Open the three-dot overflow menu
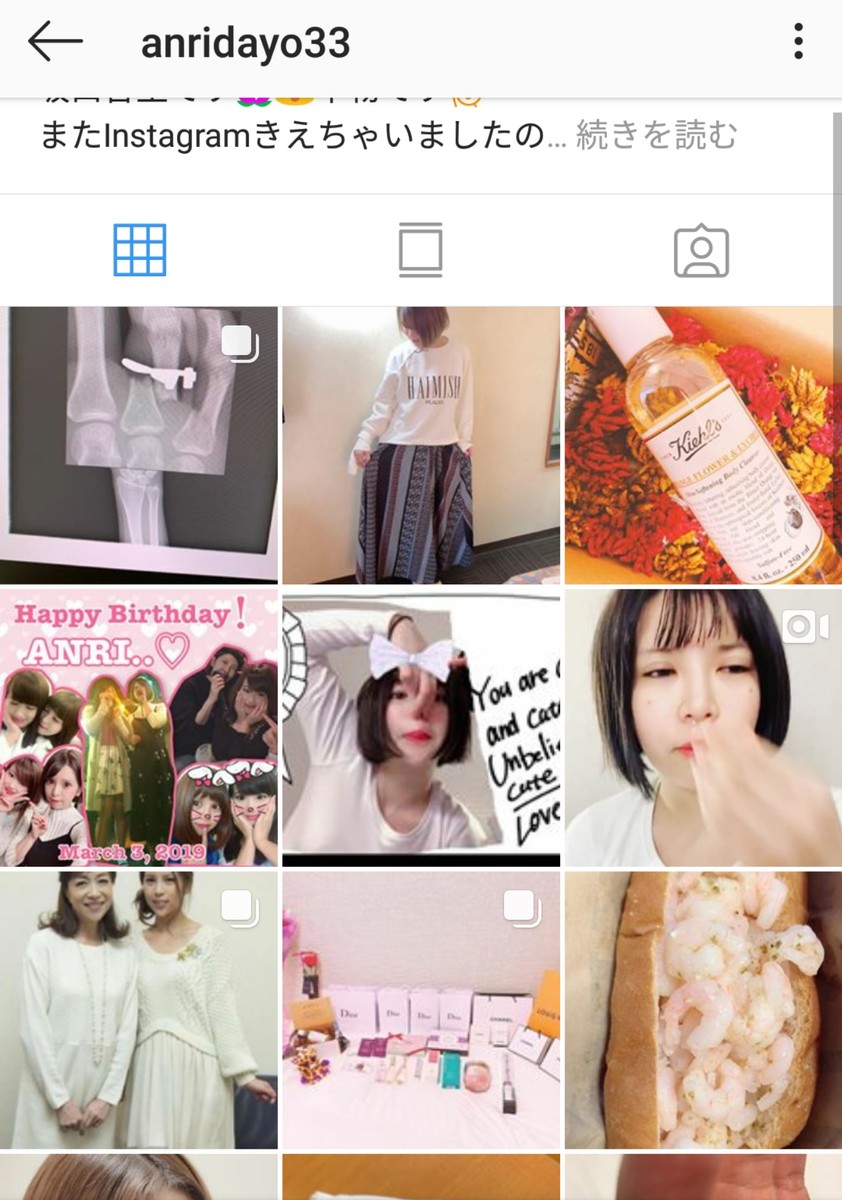This screenshot has width=842, height=1200. (798, 42)
